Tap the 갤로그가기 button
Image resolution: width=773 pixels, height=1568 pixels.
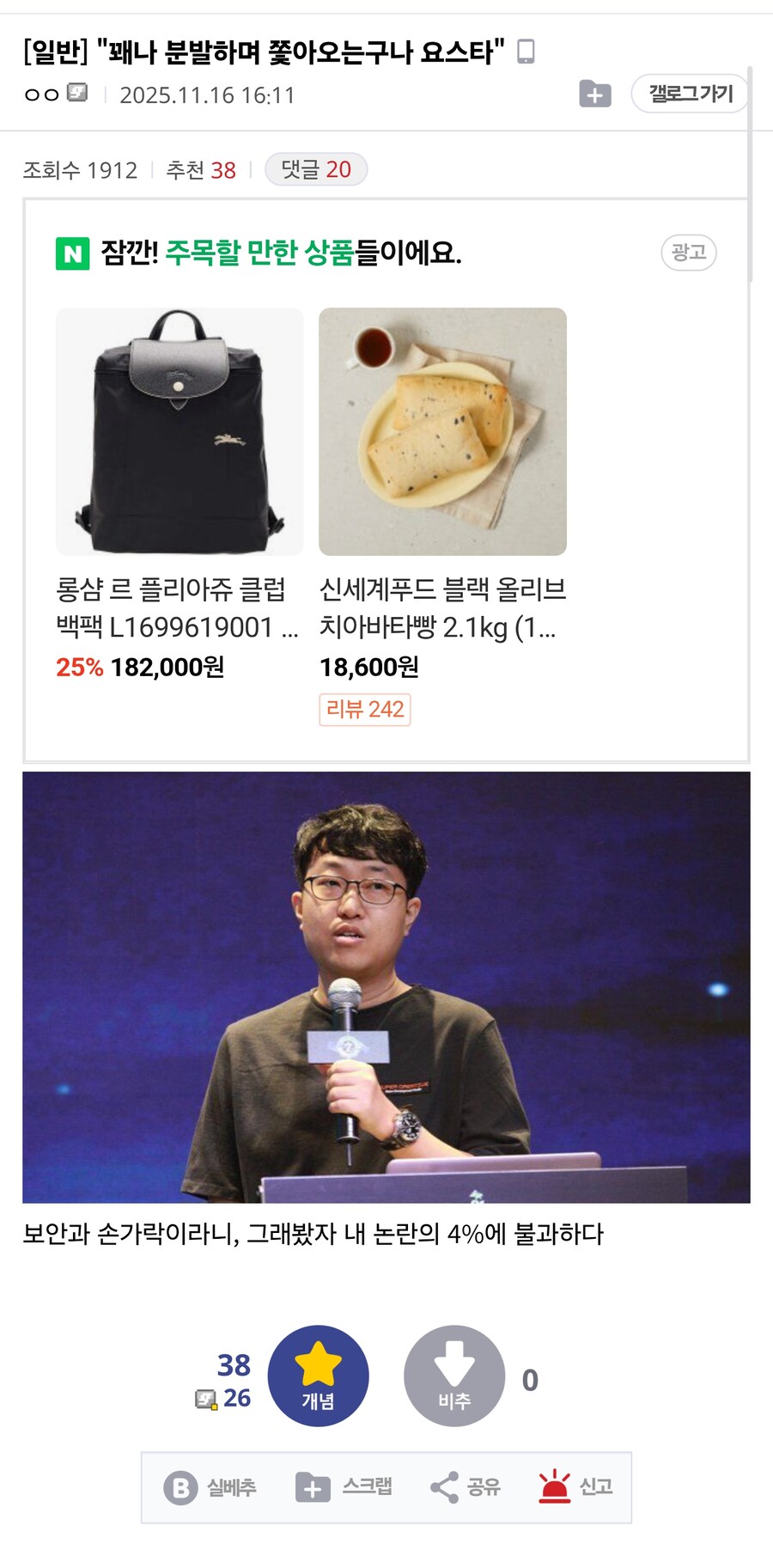(x=690, y=94)
